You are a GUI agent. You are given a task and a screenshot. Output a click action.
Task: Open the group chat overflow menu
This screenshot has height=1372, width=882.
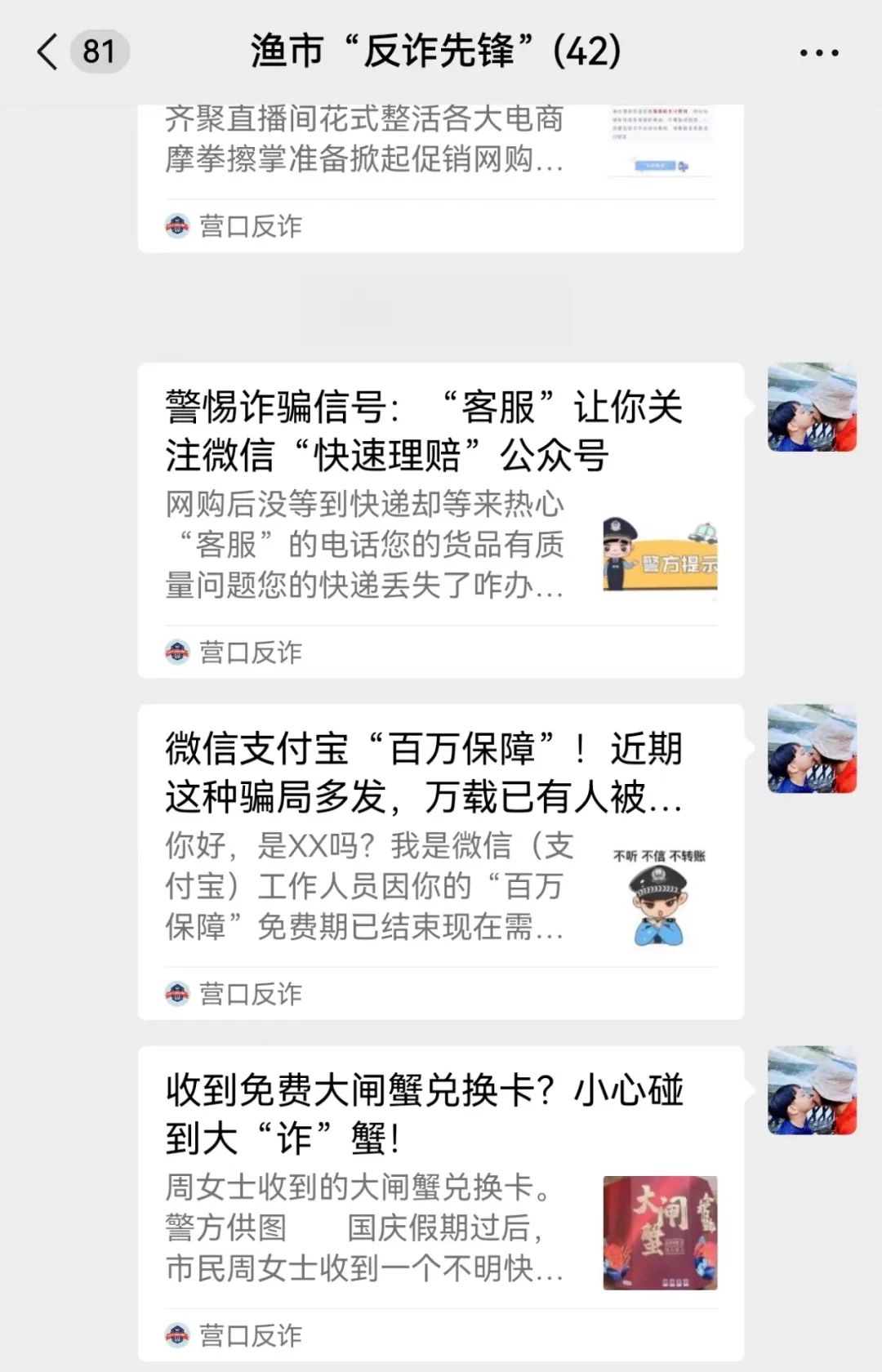pyautogui.click(x=818, y=53)
